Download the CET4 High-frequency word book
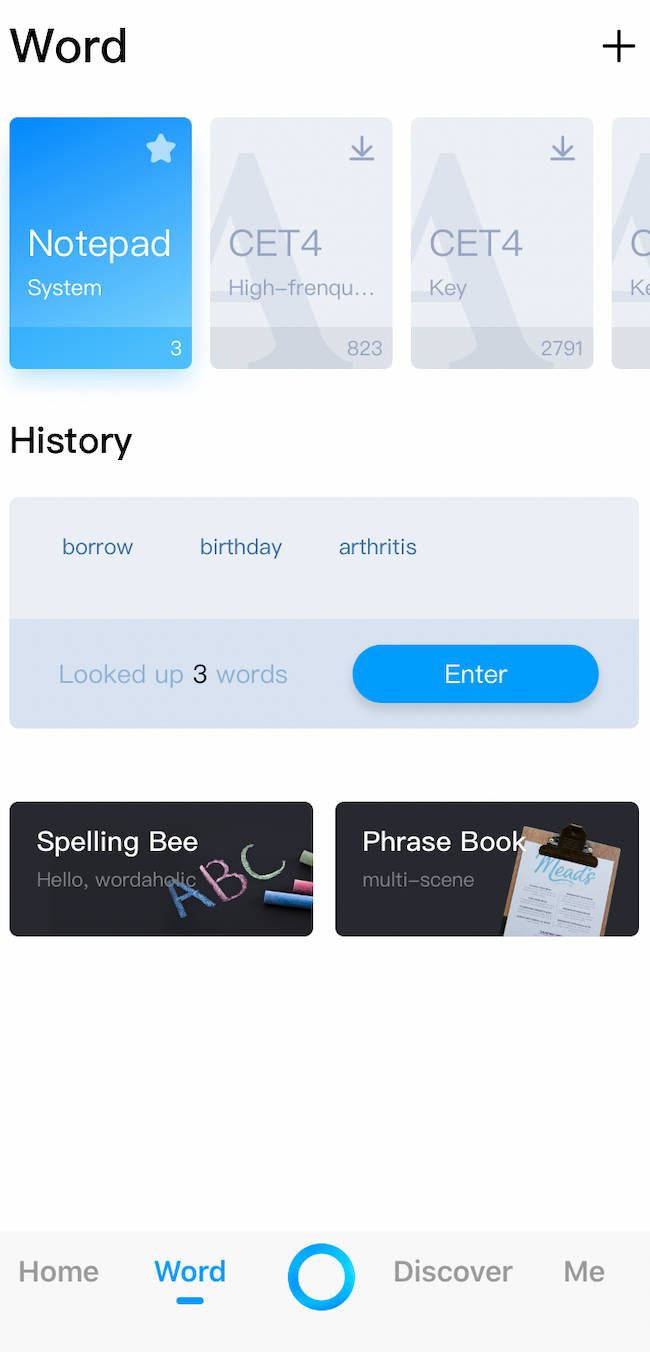650x1352 pixels. [361, 149]
